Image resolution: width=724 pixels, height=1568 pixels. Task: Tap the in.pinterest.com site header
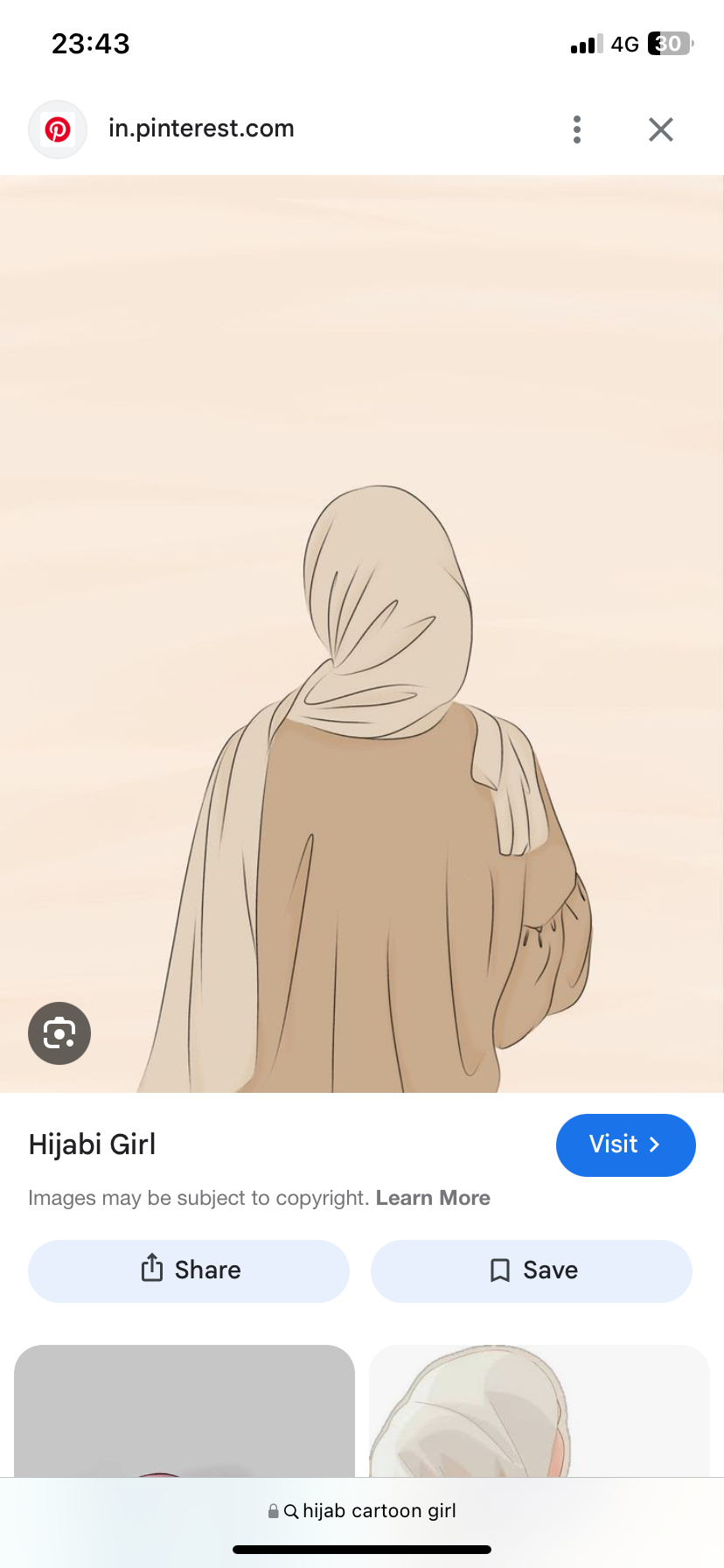201,129
